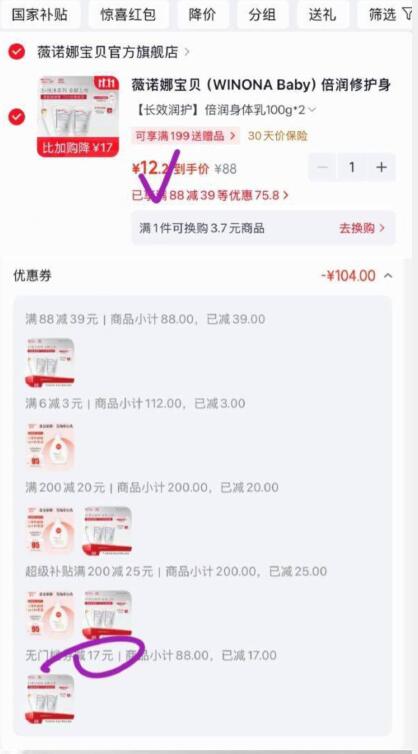Tap 去换购 to redeem add-on item
The image size is (418, 754).
[362, 228]
